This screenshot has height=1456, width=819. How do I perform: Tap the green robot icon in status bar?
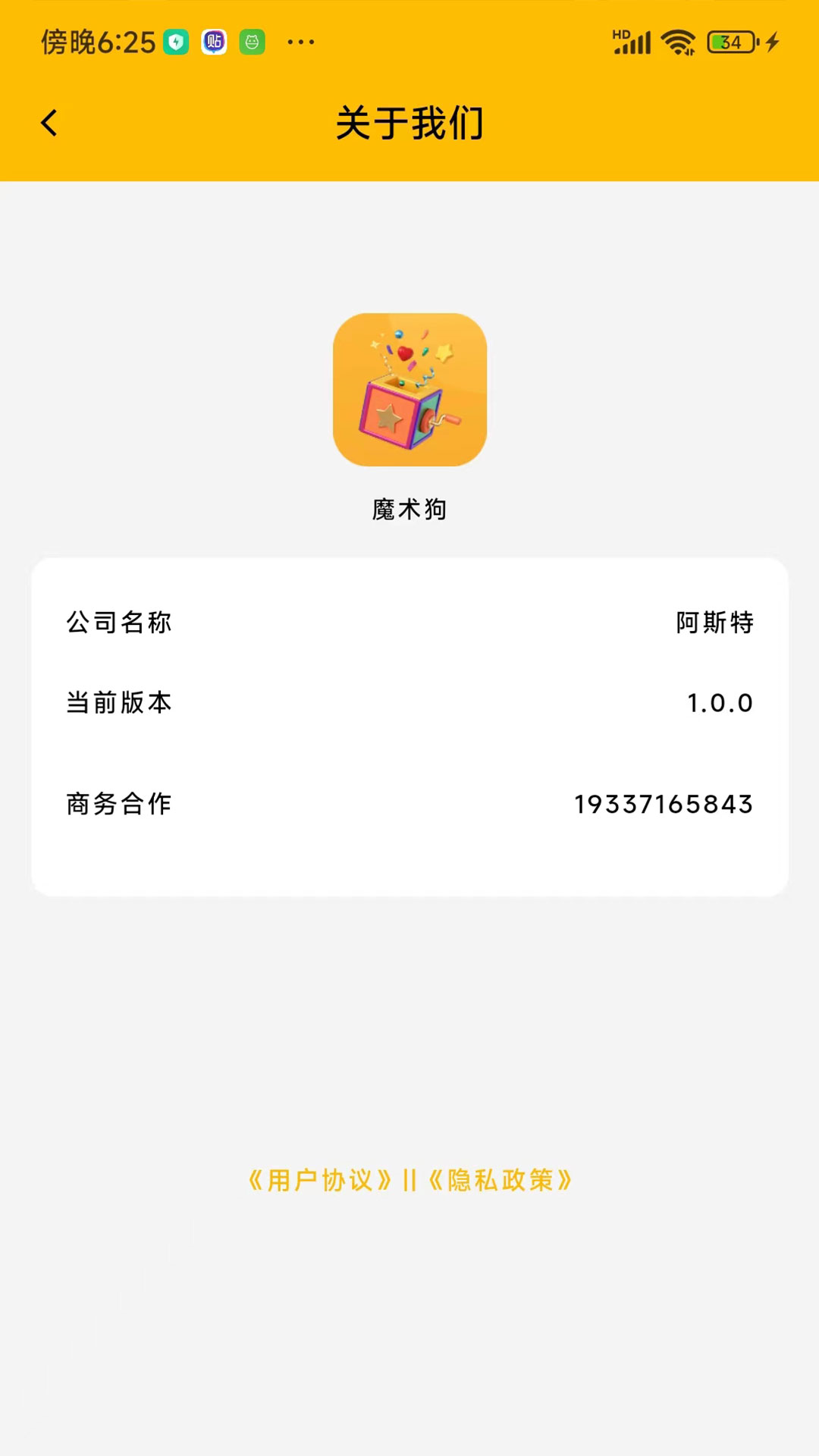(253, 42)
